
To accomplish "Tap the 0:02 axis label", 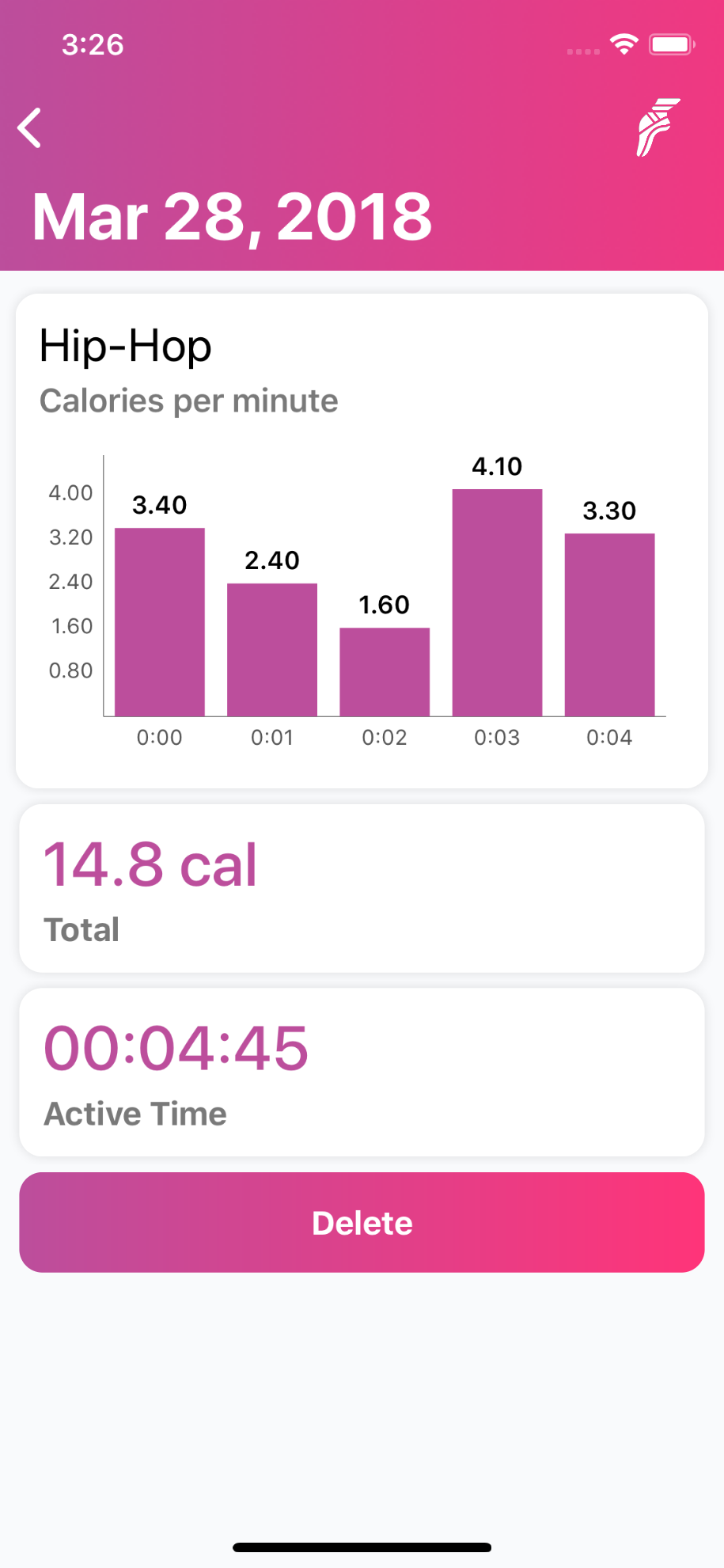I will click(384, 737).
